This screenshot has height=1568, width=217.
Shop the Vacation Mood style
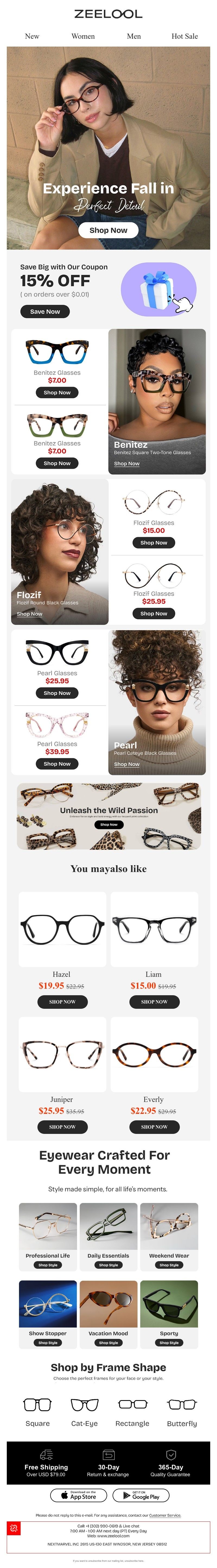(108, 1342)
